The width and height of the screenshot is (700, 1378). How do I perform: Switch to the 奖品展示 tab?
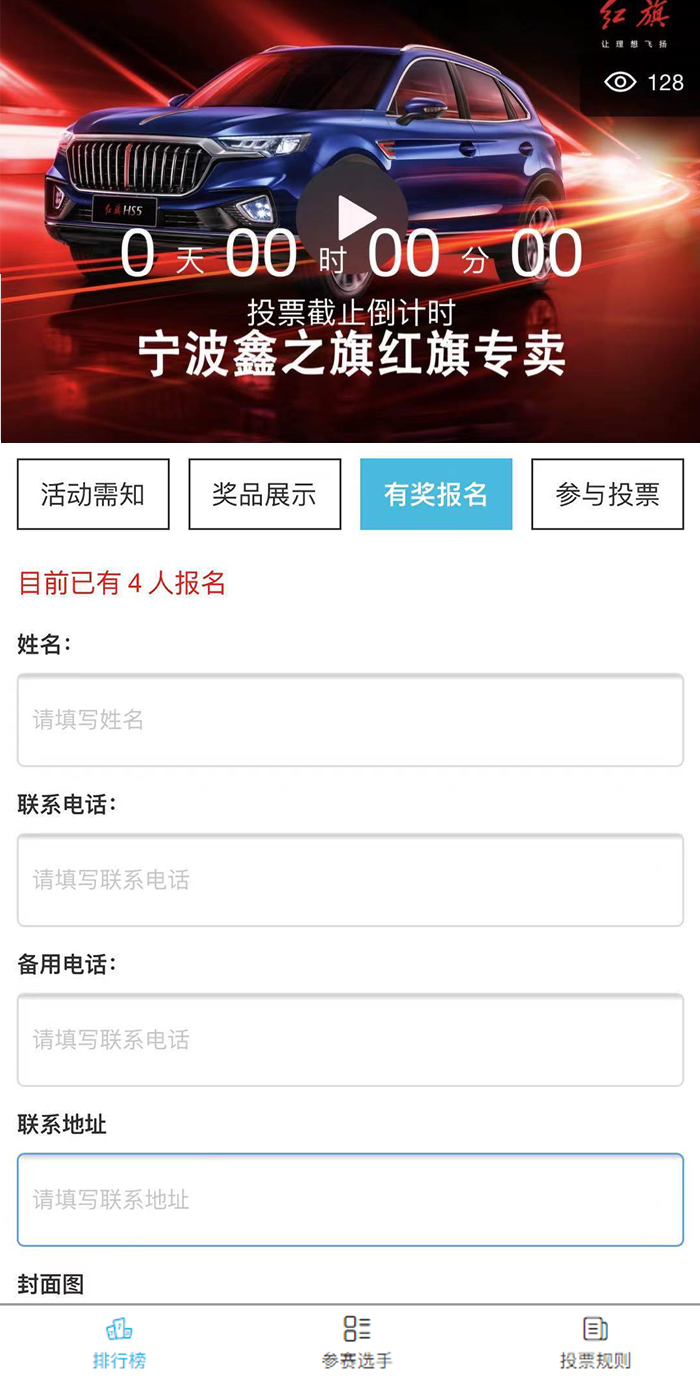click(265, 494)
